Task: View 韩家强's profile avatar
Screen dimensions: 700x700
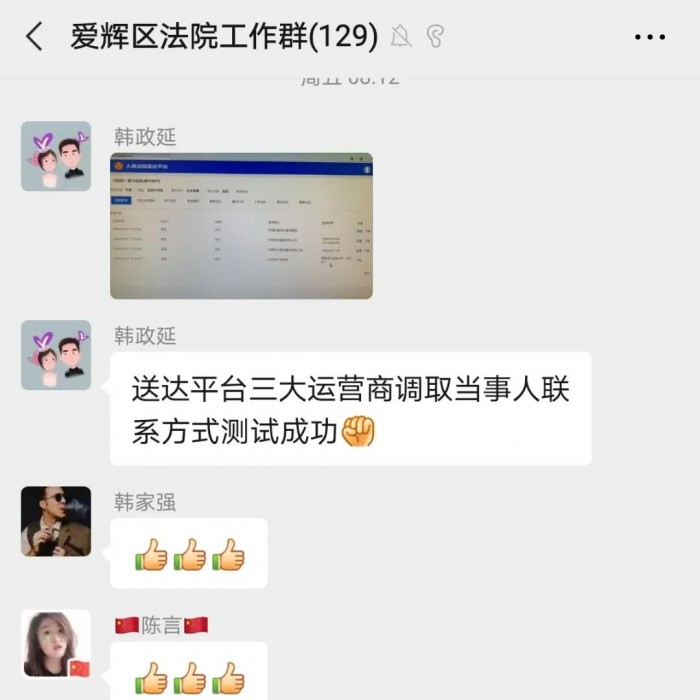Action: (x=56, y=521)
